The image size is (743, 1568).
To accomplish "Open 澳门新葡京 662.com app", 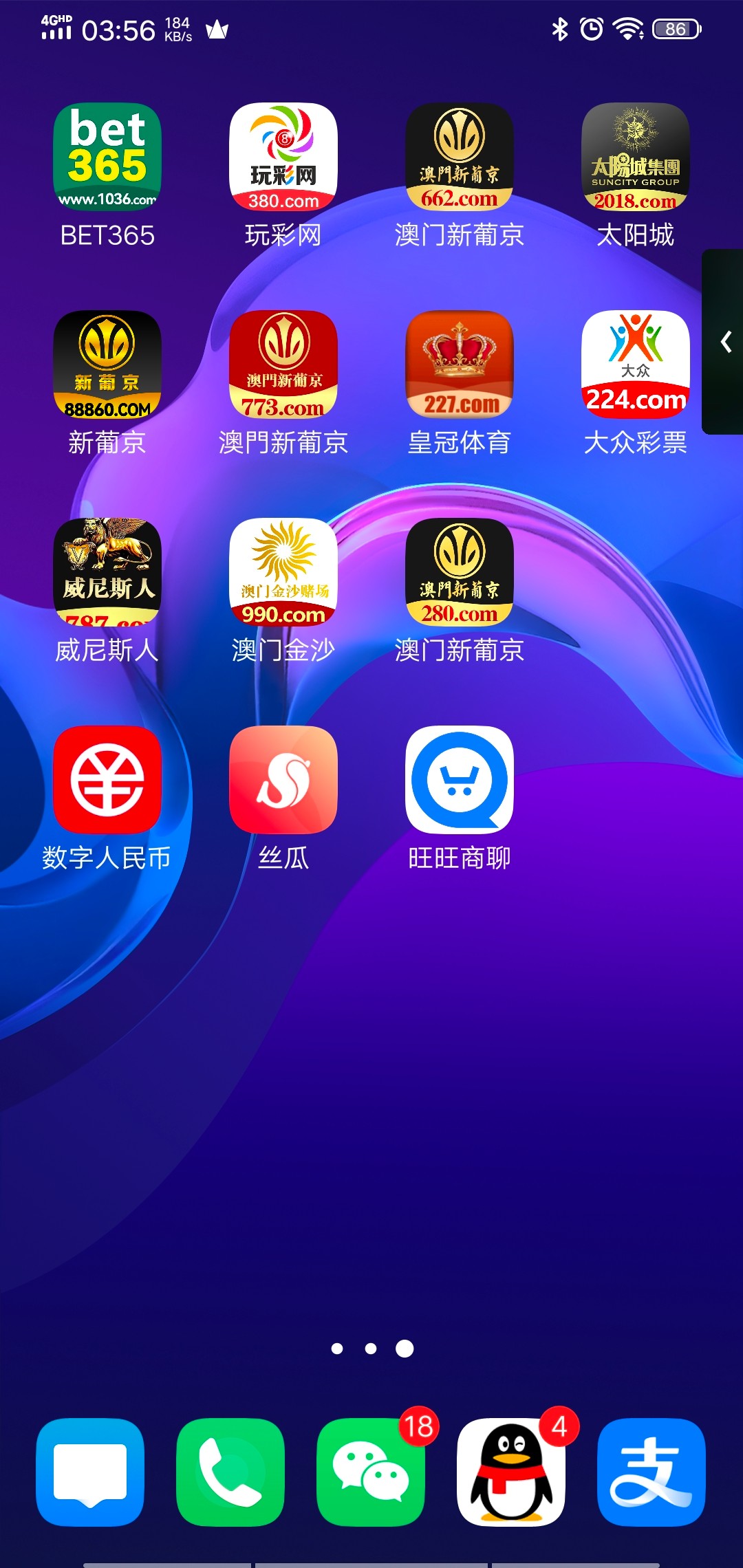I will click(x=460, y=157).
